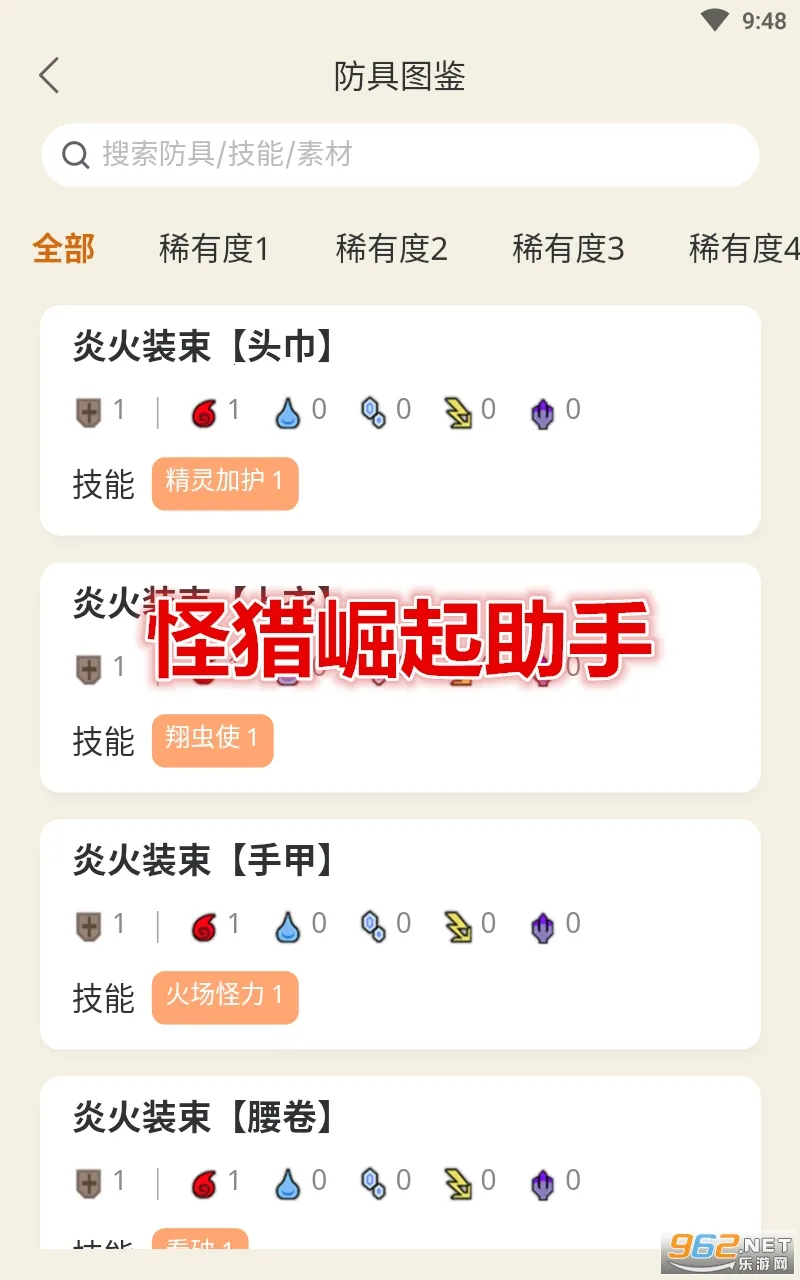Click the defense shield icon on 炎火装束【腰卷】

pos(88,1181)
